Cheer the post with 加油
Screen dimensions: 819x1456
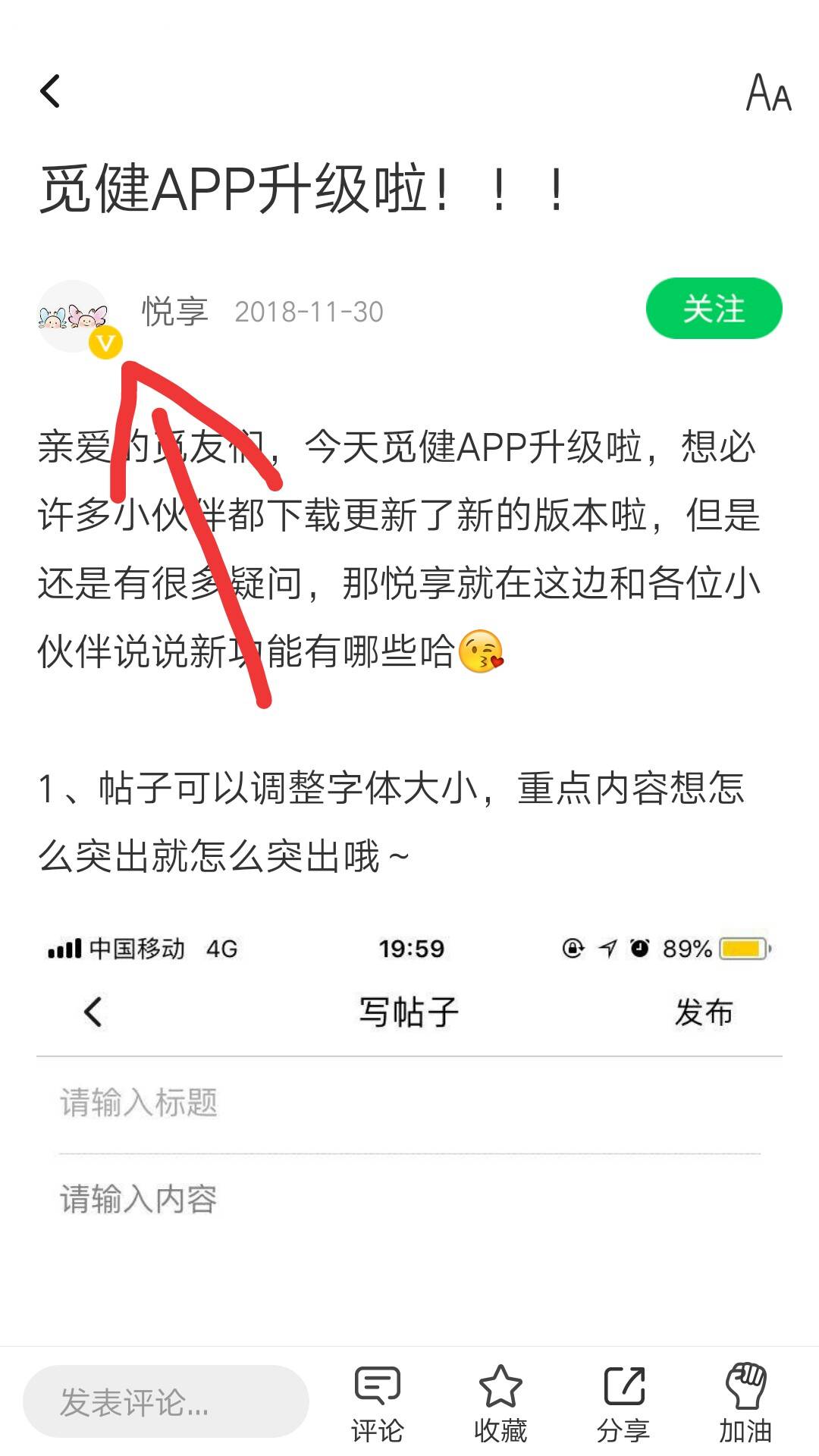pyautogui.click(x=745, y=1403)
